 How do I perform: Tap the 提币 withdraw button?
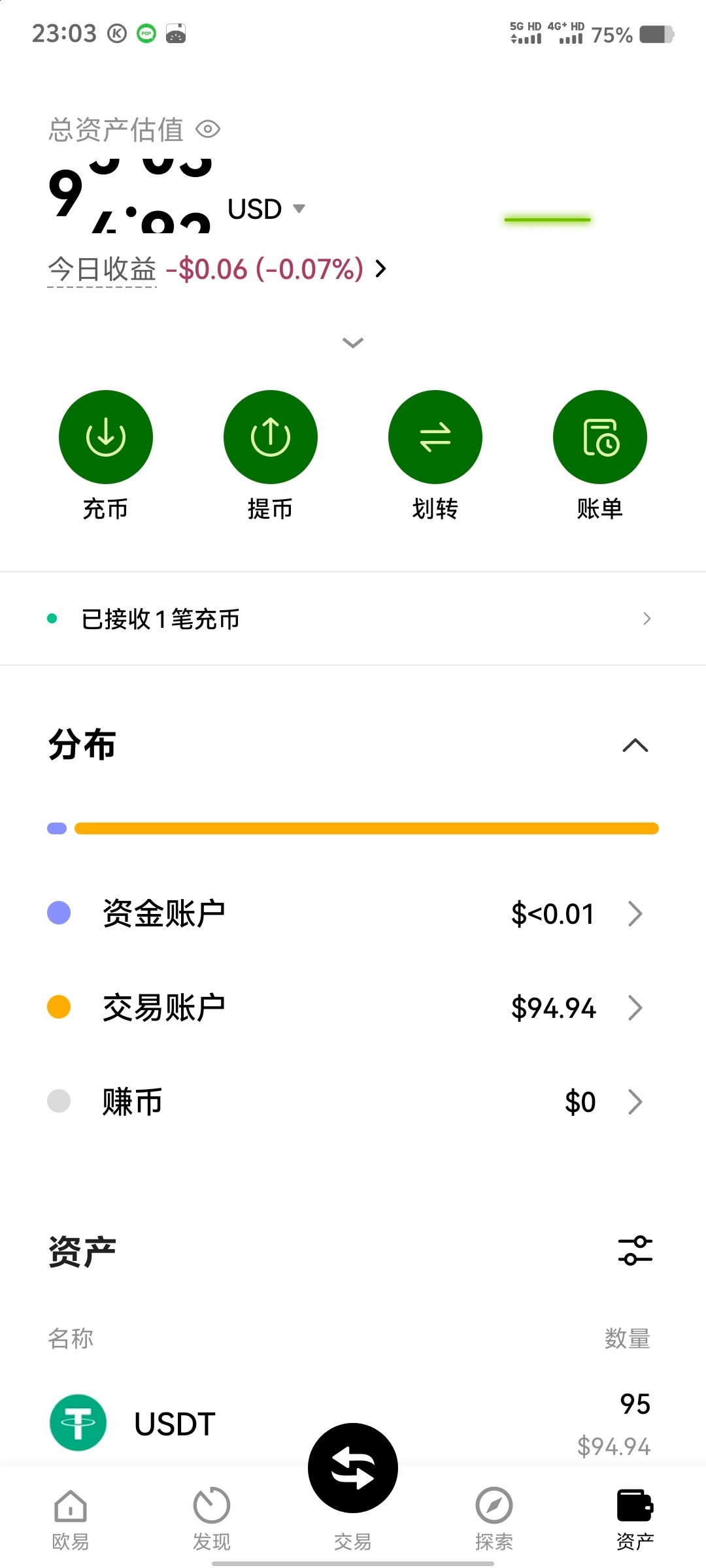tap(271, 455)
